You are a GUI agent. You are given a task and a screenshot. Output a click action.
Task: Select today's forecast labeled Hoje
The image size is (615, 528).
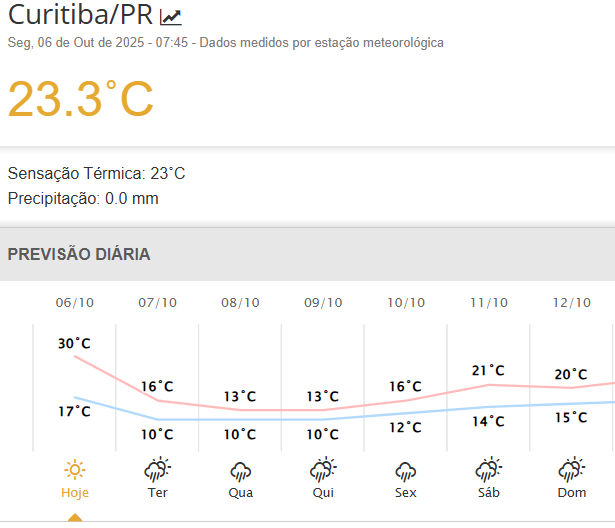pos(75,478)
